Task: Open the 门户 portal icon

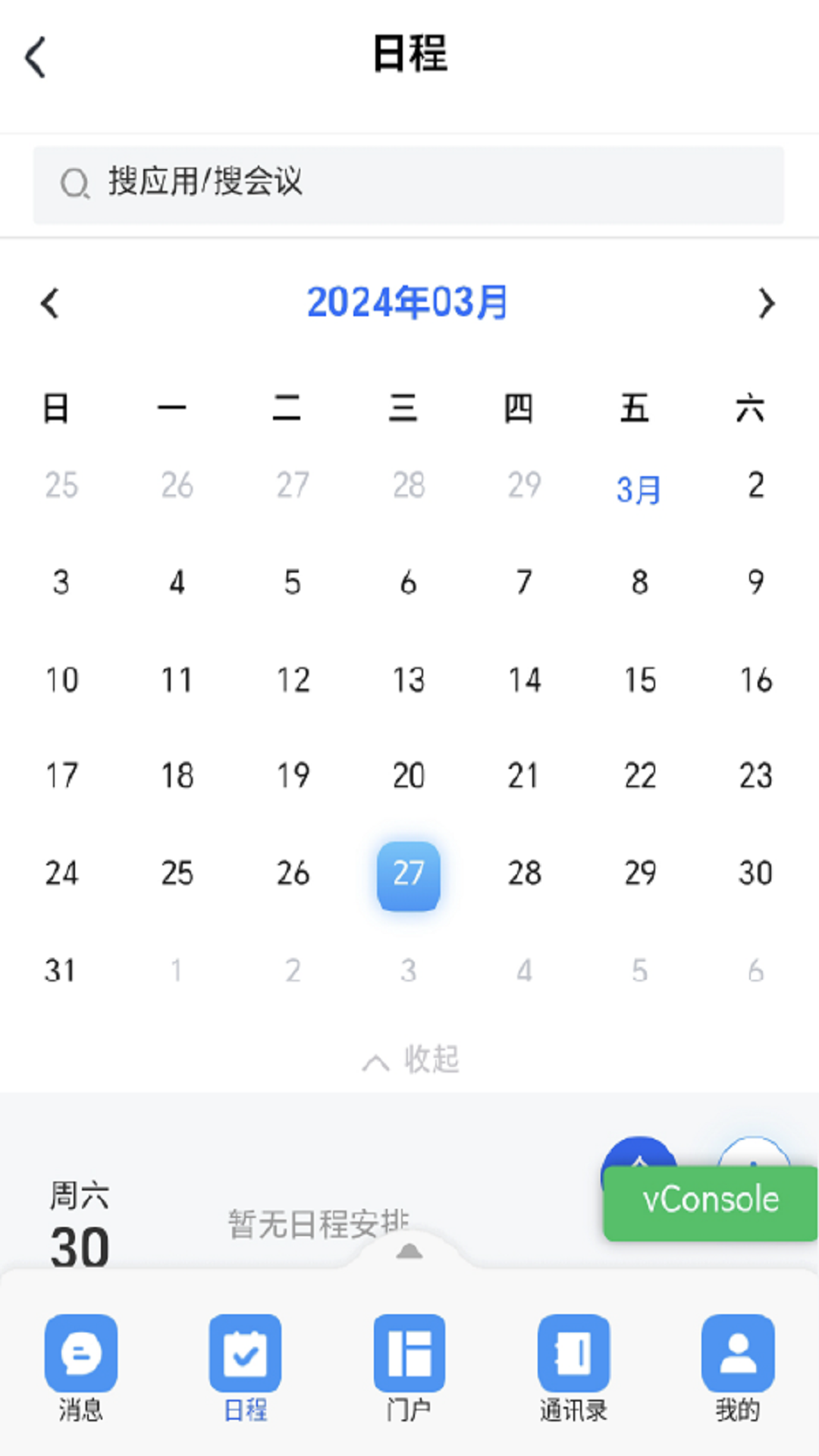Action: pos(409,1354)
